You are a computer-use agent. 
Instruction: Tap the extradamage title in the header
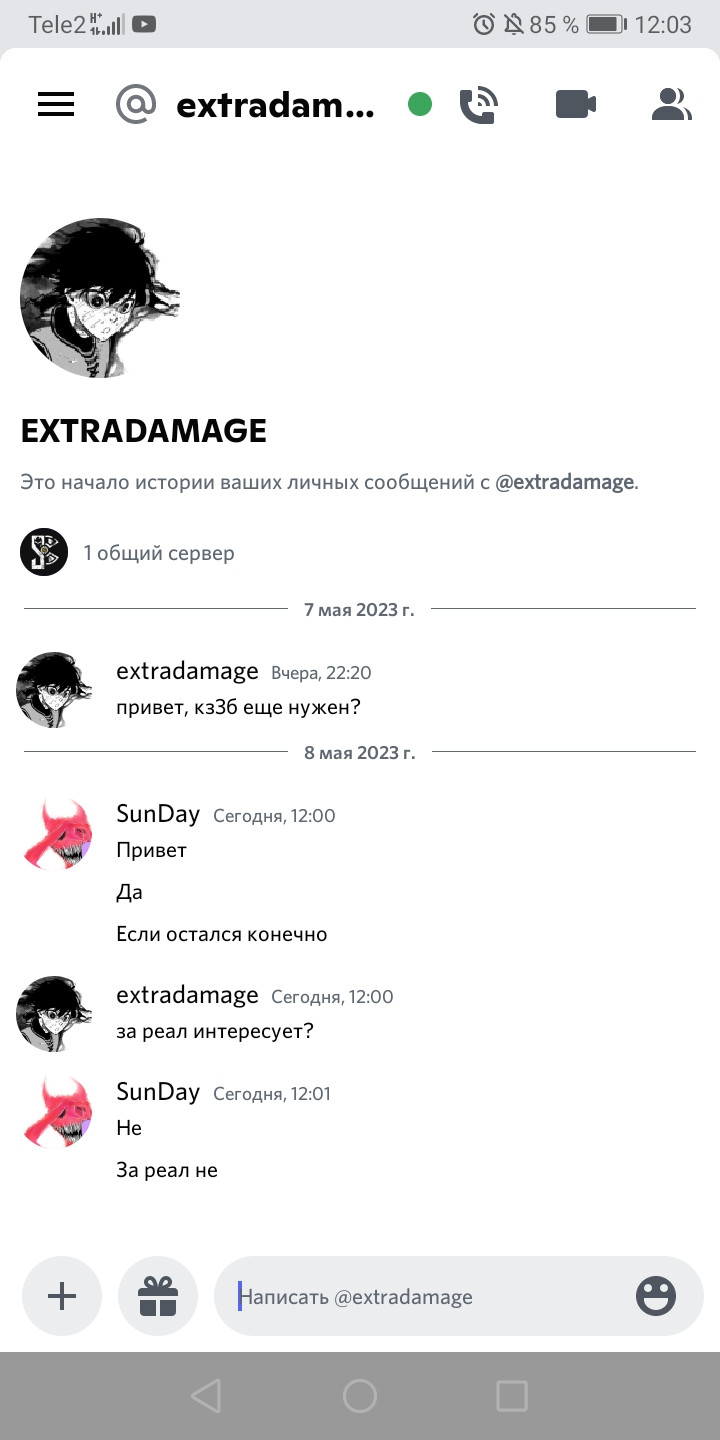point(274,104)
